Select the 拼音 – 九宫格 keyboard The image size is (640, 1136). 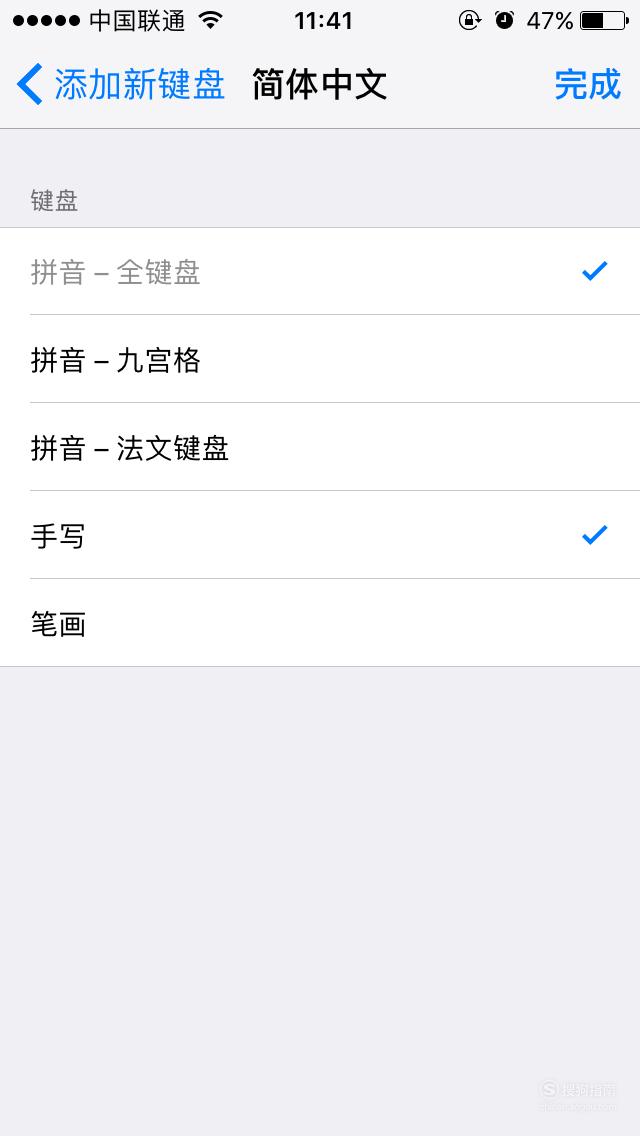pos(320,359)
